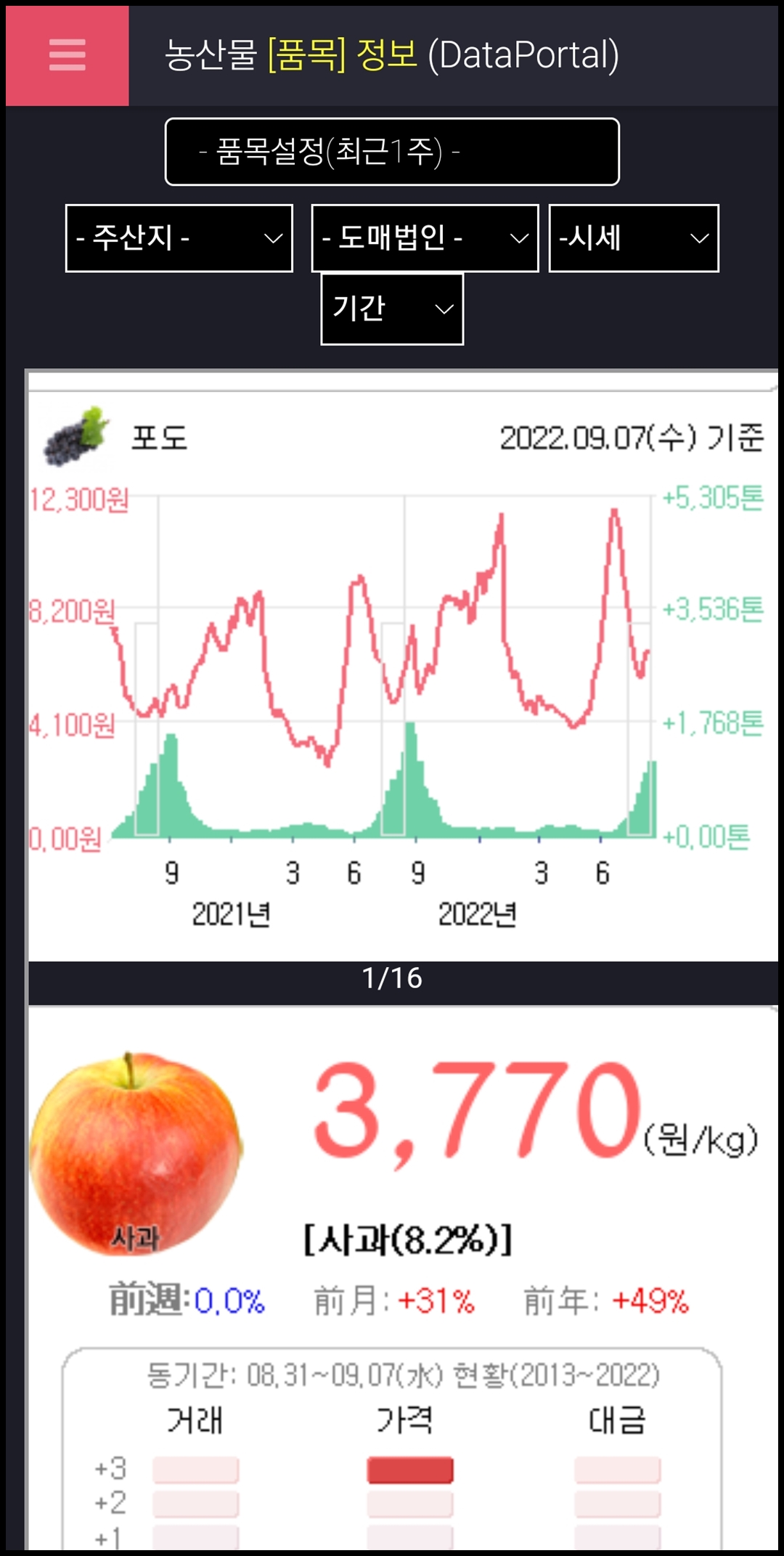
Task: Open the 기간 period selector
Action: pyautogui.click(x=391, y=308)
